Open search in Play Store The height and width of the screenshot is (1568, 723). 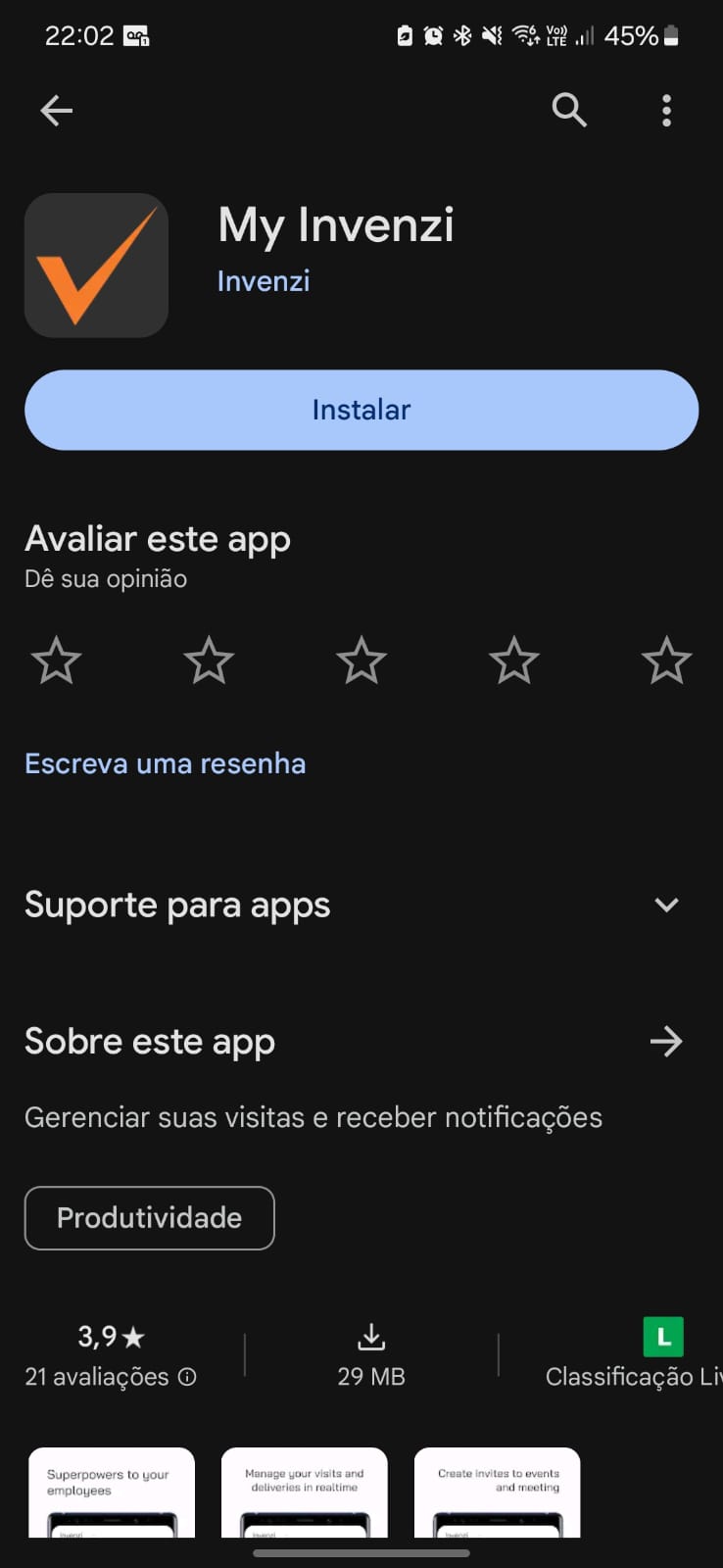568,111
